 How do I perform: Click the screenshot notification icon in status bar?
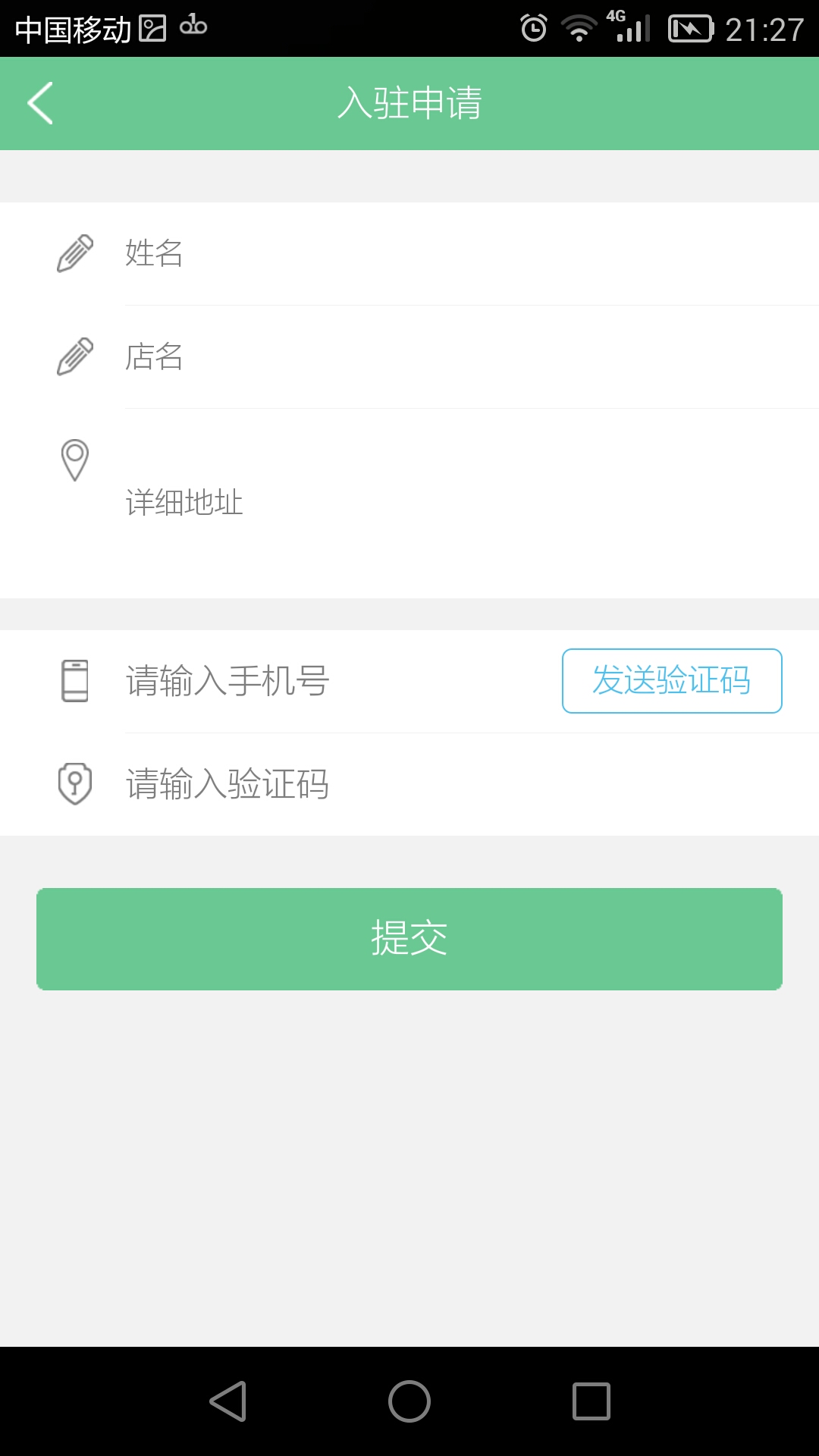coord(154,27)
